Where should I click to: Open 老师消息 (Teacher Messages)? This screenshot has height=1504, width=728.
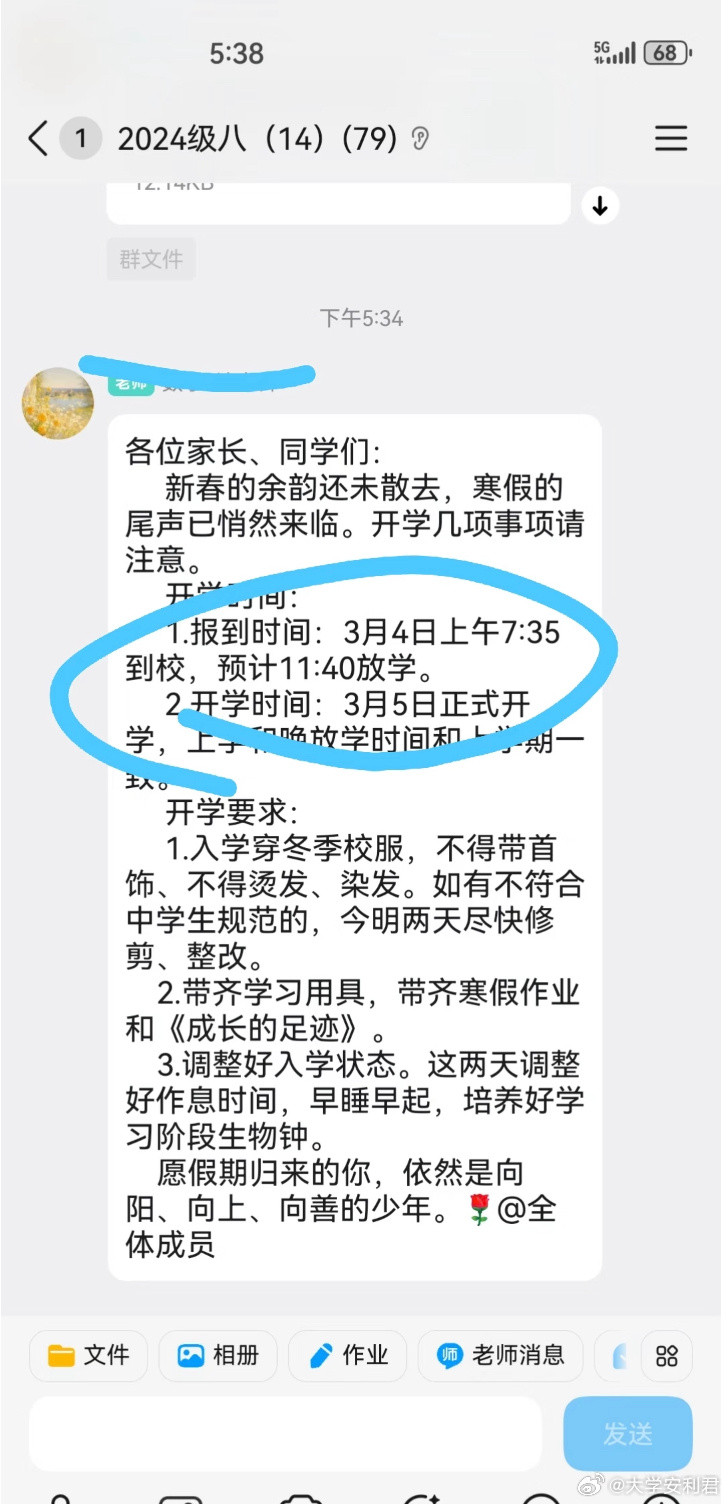(x=499, y=1356)
